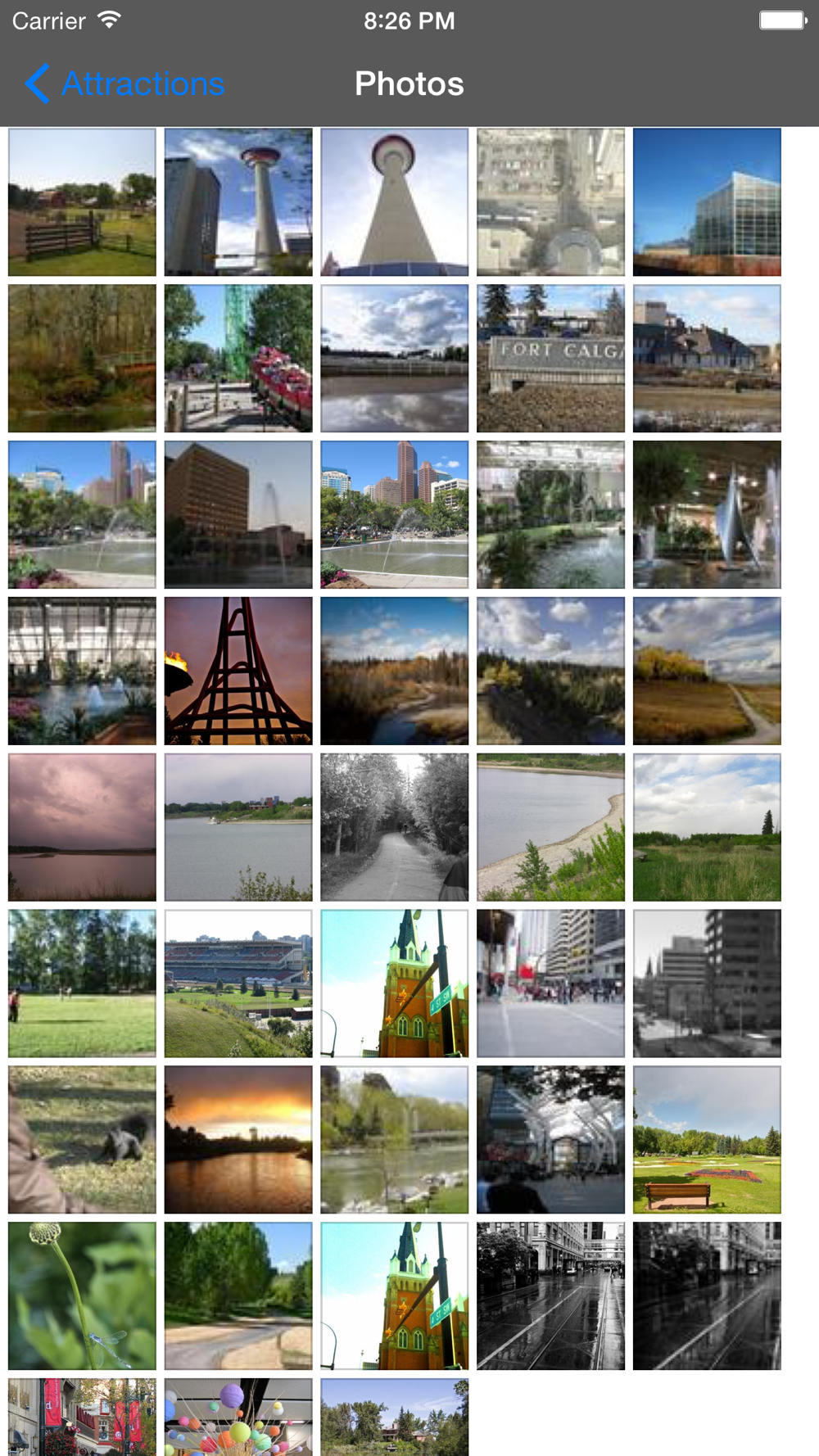Open the colorful balloon sculpture photo
The width and height of the screenshot is (819, 1456).
coord(238,1417)
